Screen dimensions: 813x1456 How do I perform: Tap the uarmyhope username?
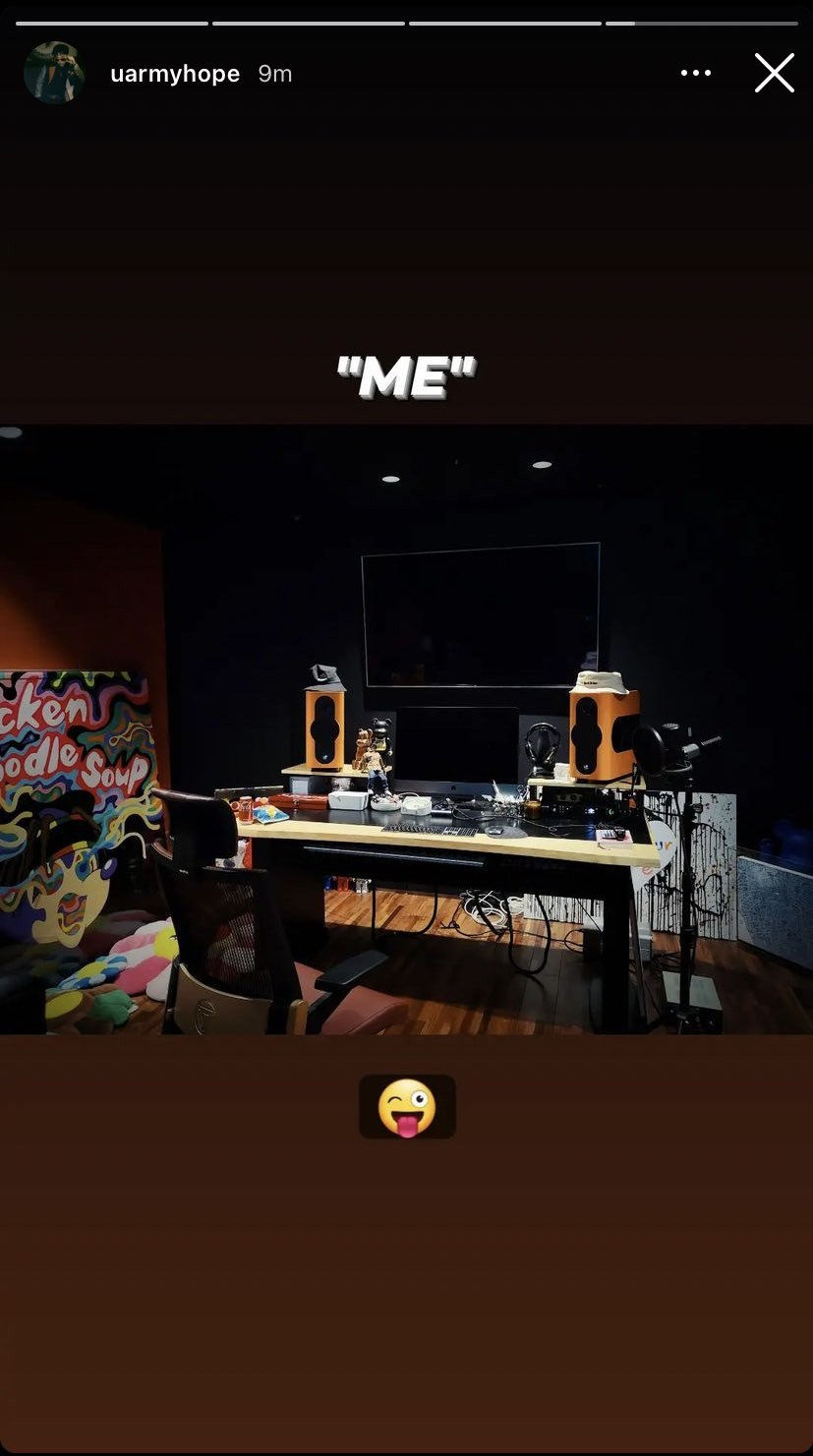pyautogui.click(x=175, y=74)
